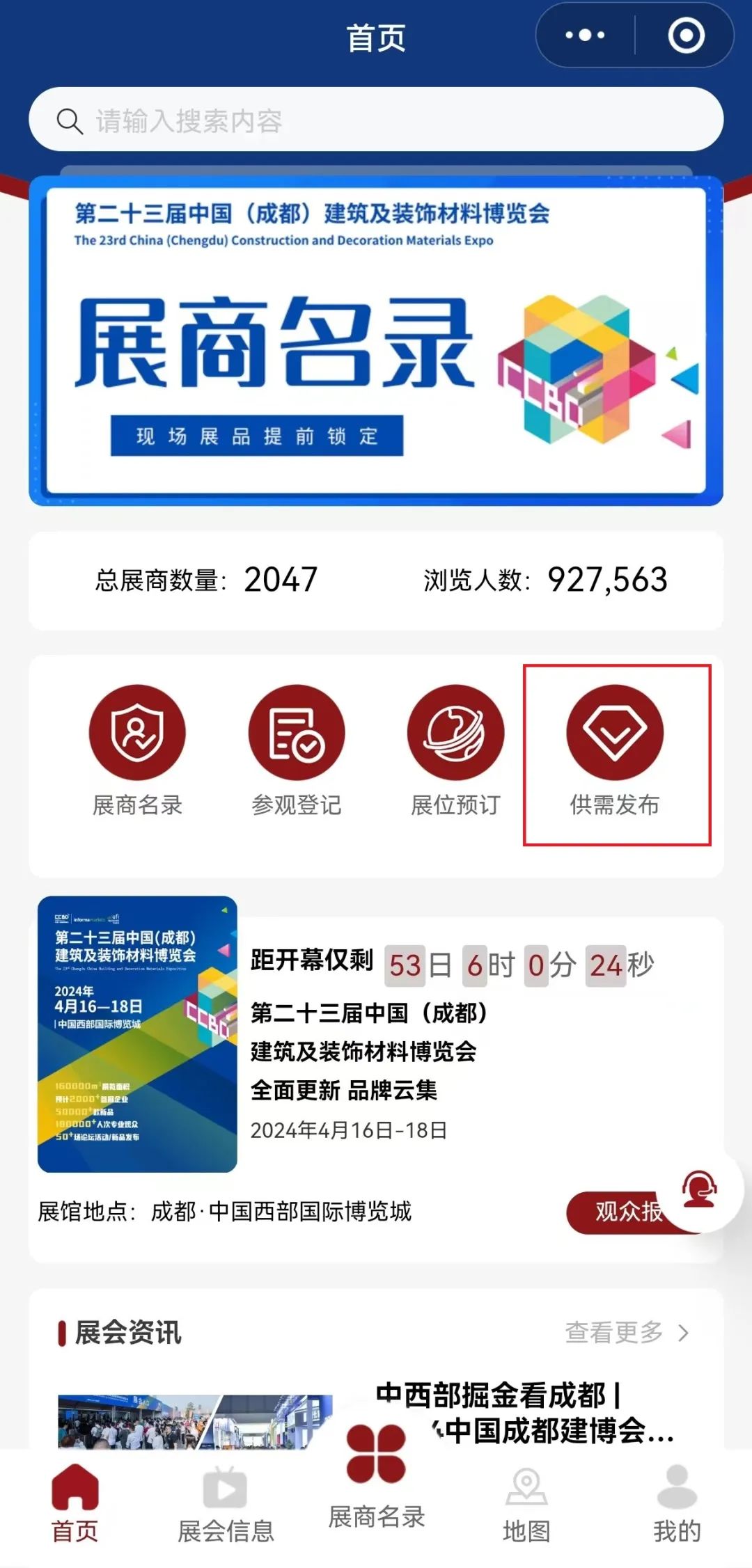Switch to the center 展商名录 tab
This screenshot has width=752, height=1568.
(x=376, y=1475)
